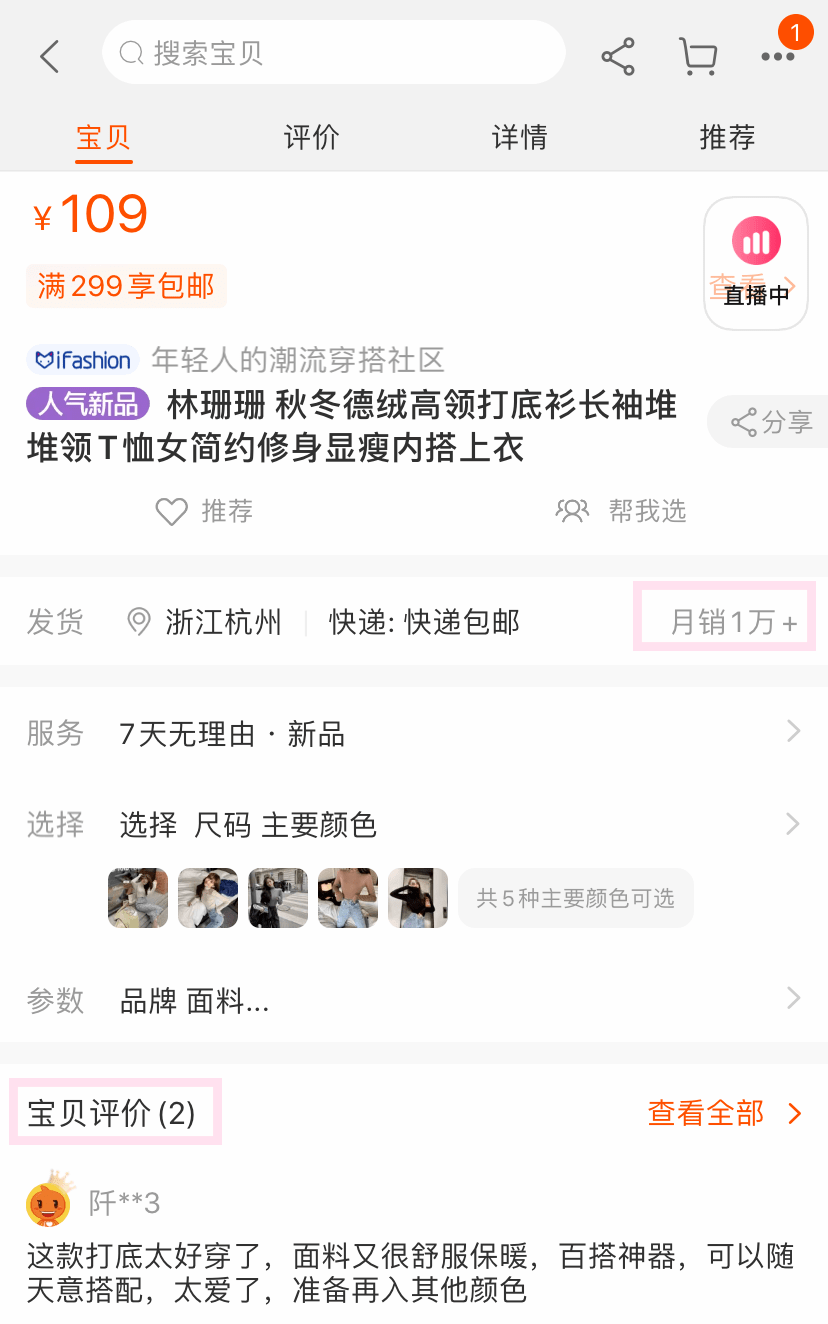
Task: Select the first color thumbnail
Action: (138, 898)
